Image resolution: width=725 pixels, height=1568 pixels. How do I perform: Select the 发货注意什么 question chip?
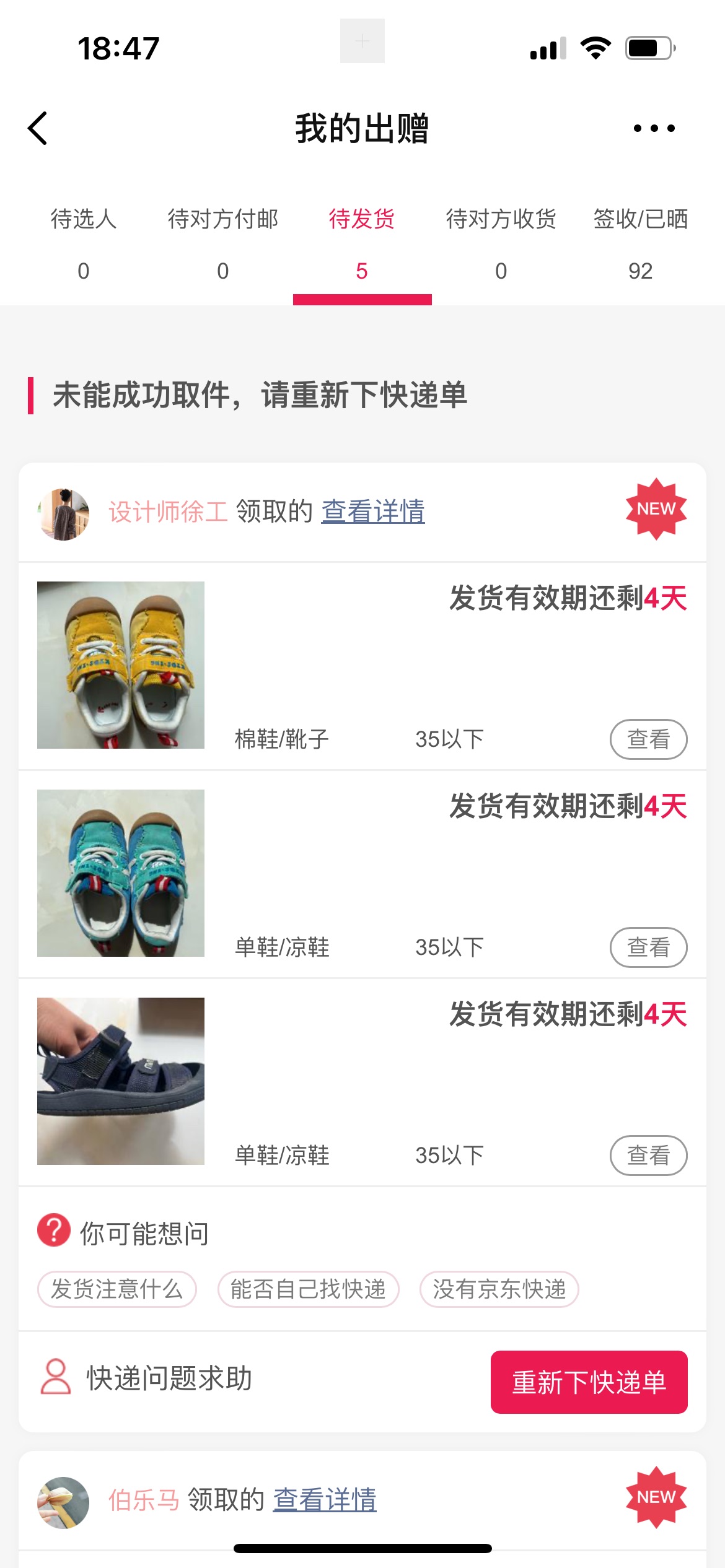(117, 1289)
